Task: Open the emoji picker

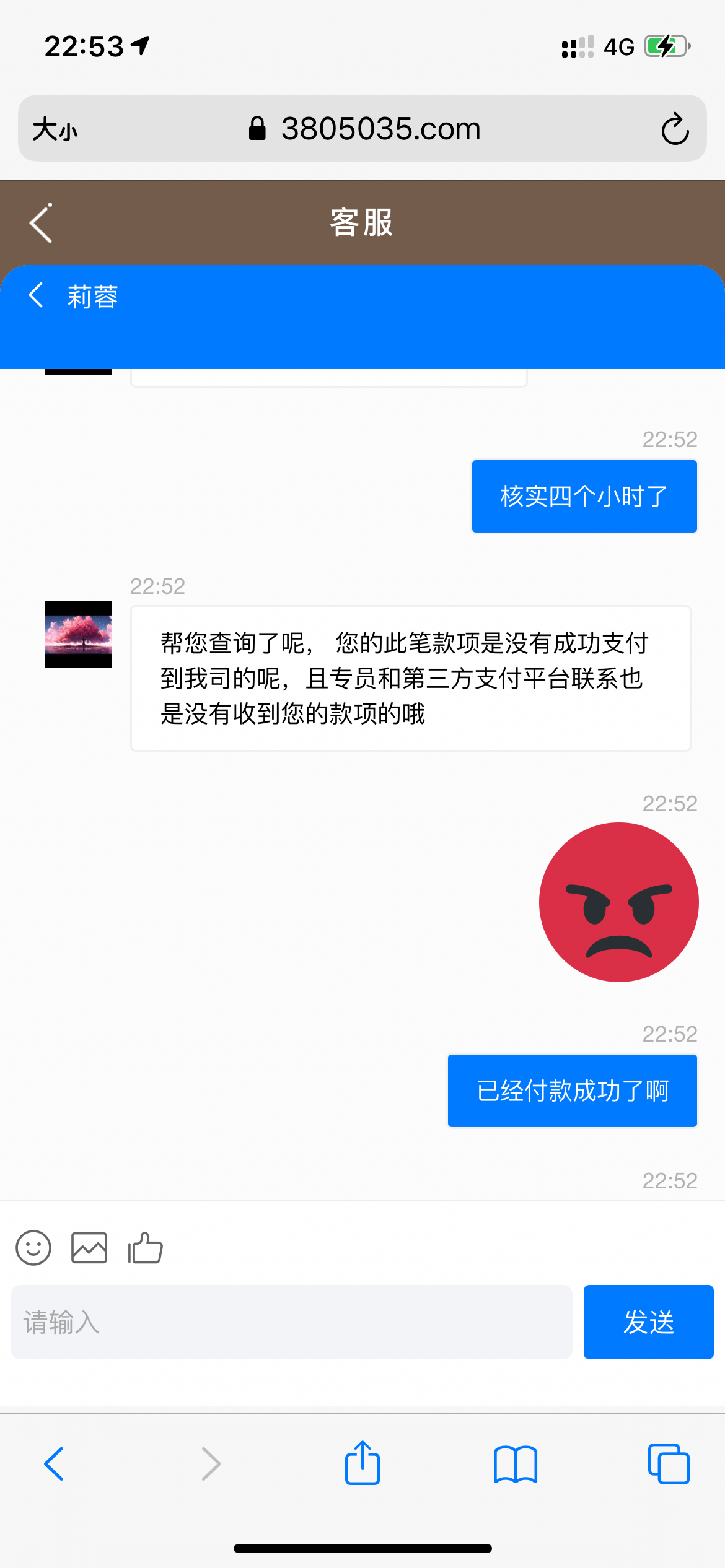Action: click(x=33, y=1248)
